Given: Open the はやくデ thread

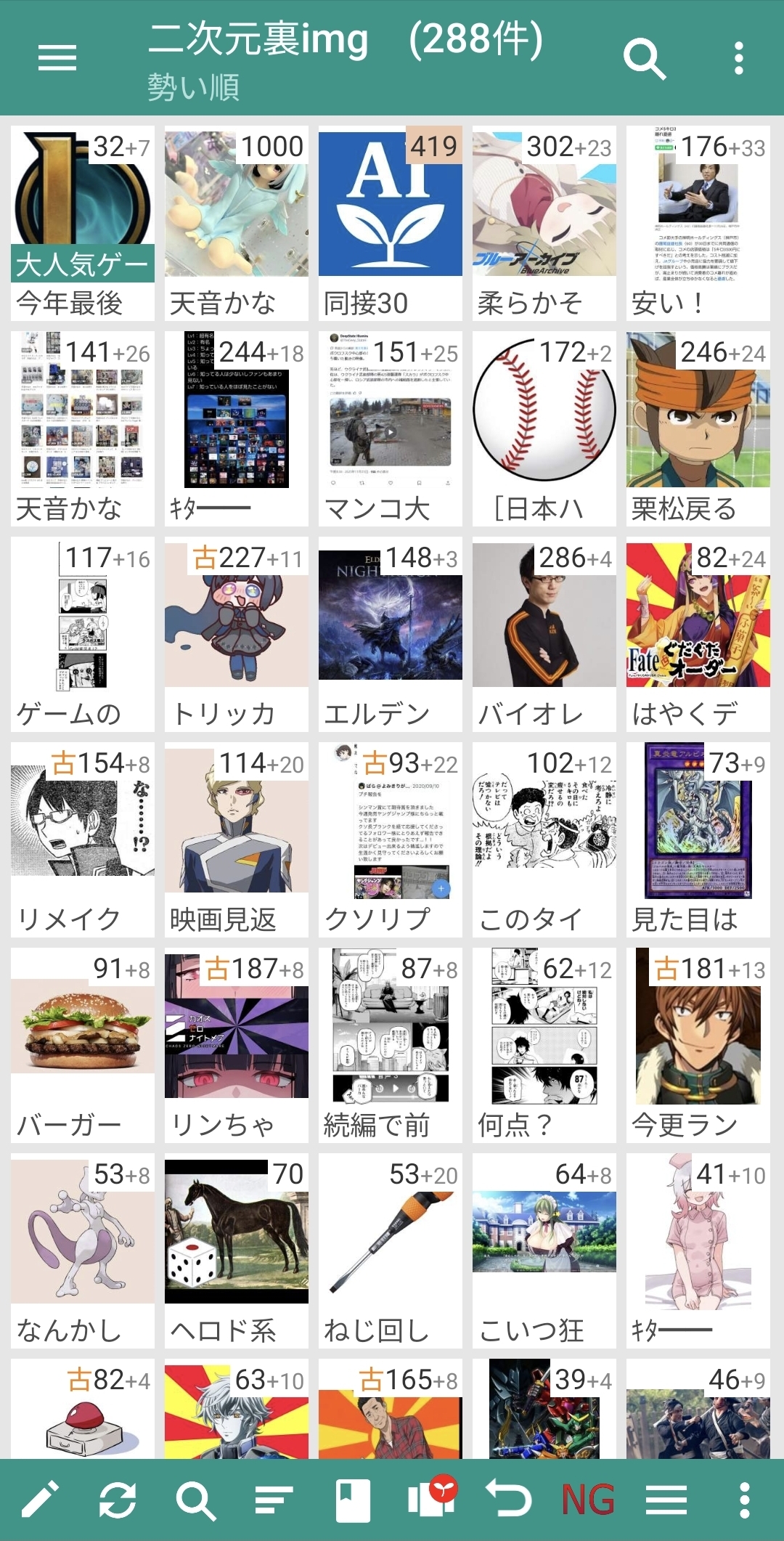Looking at the screenshot, I should [698, 634].
